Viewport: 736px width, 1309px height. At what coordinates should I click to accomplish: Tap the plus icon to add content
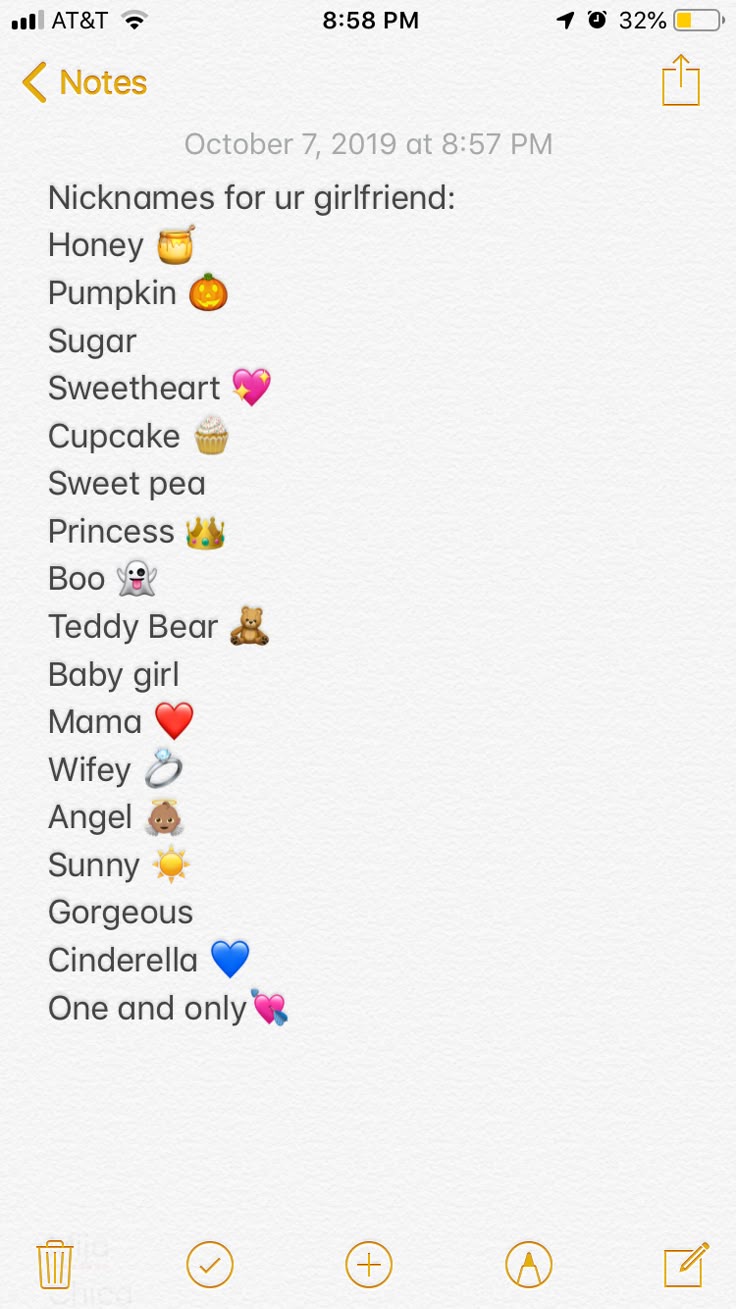click(x=368, y=1263)
